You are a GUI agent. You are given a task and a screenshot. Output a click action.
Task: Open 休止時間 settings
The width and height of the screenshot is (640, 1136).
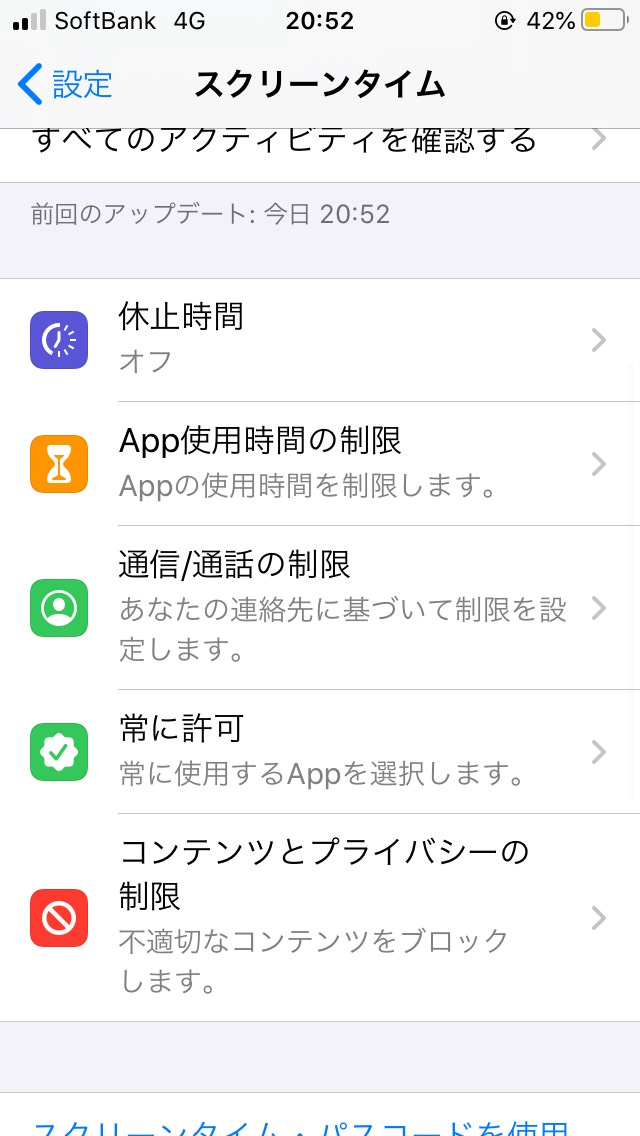coord(320,340)
